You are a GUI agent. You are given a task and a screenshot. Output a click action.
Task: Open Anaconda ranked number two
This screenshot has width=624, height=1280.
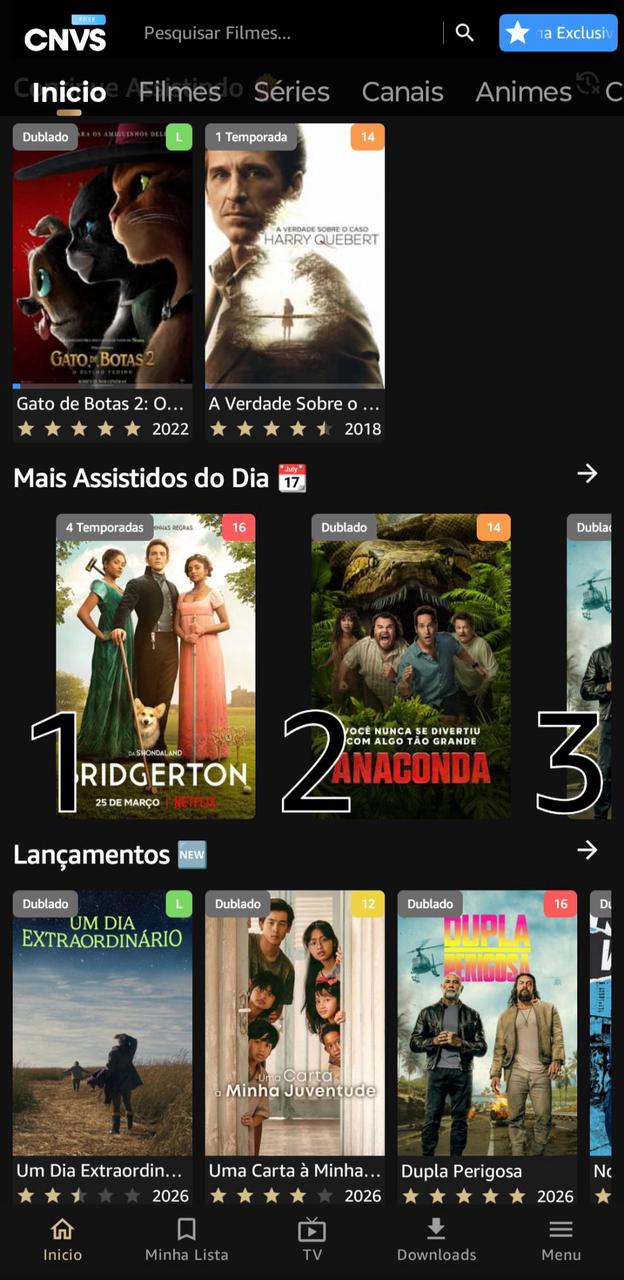tap(410, 666)
